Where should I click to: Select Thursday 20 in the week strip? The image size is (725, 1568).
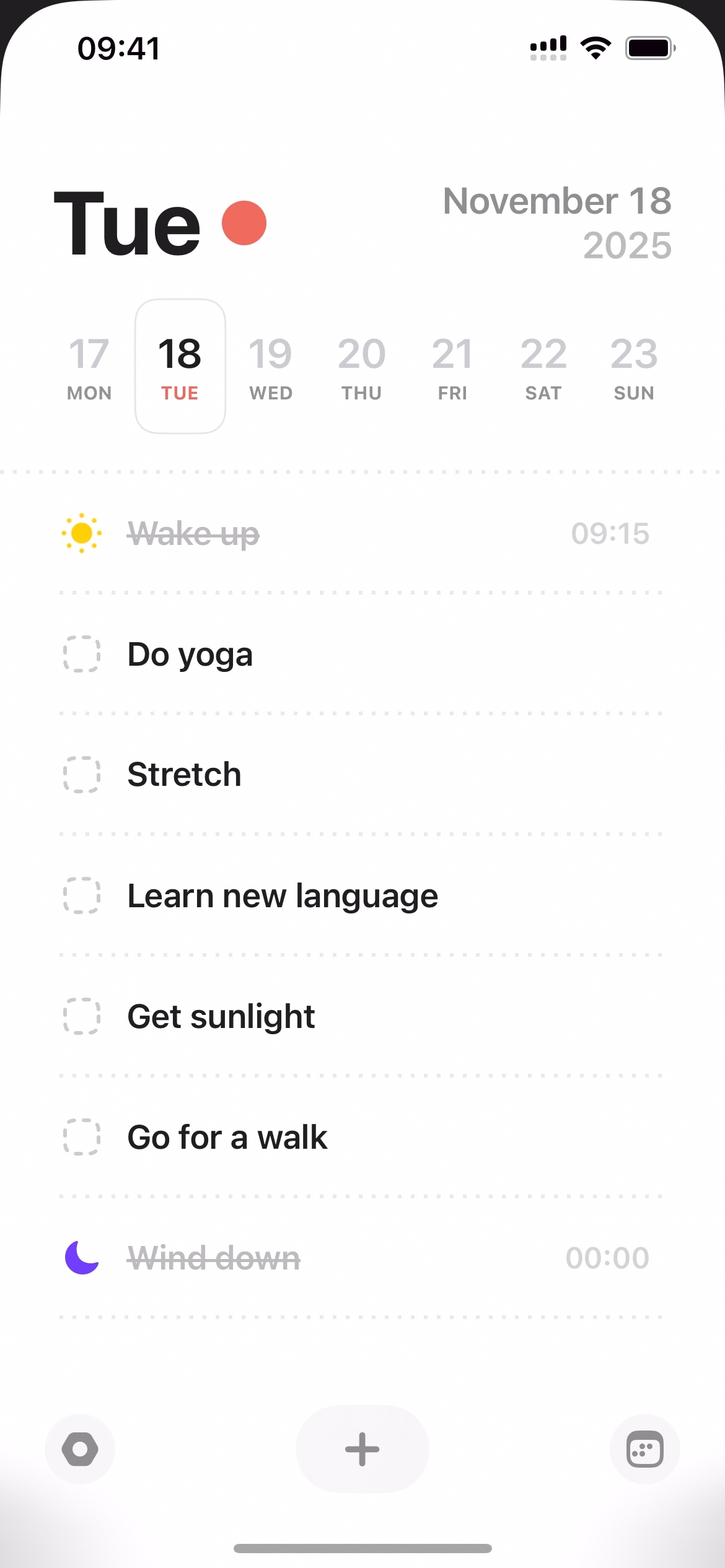[x=362, y=367]
